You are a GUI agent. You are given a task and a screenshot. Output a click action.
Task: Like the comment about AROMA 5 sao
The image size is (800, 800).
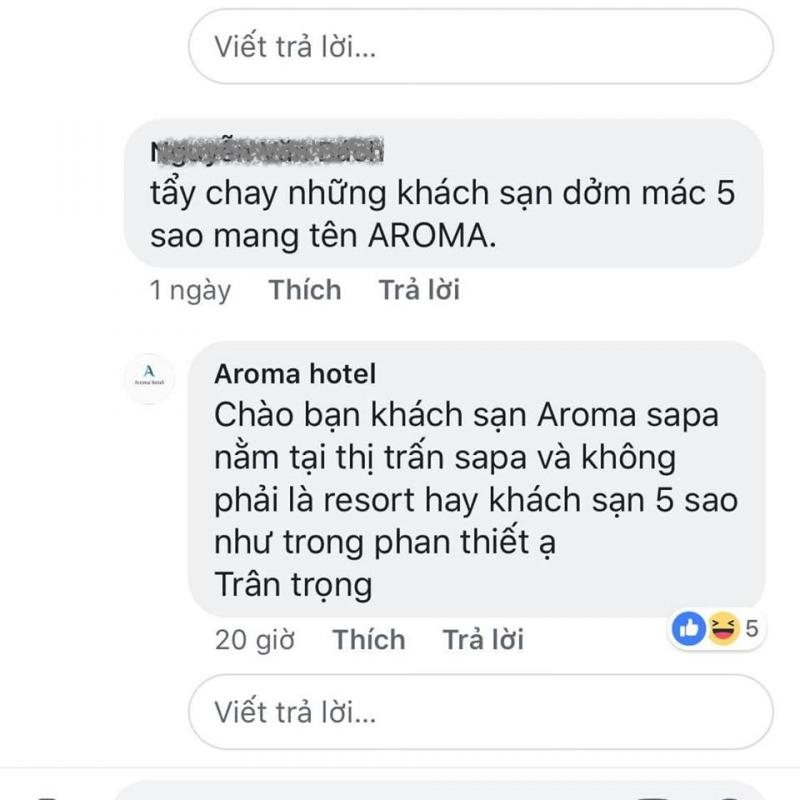point(305,290)
